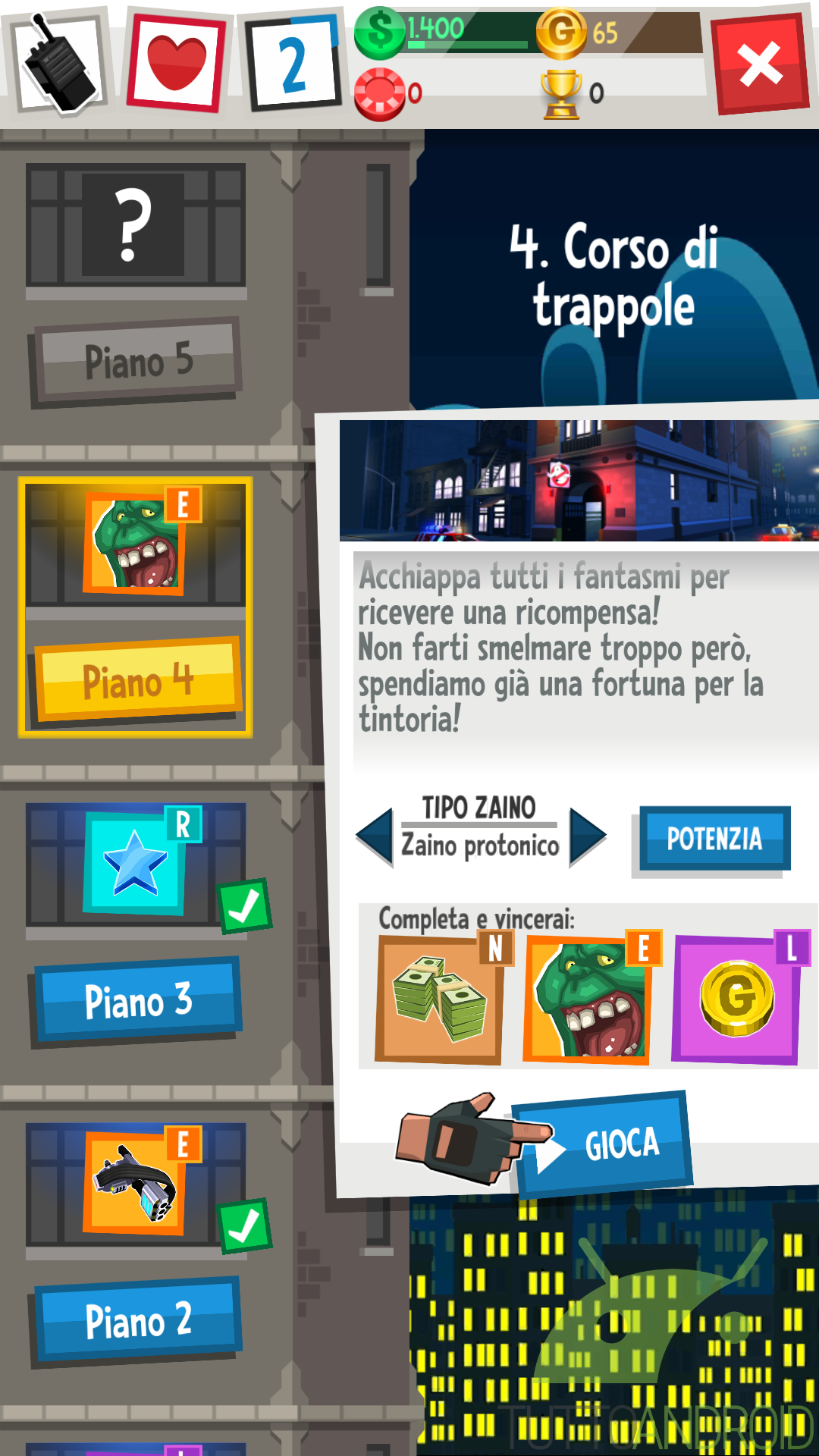Open the walkie-talkie icon

(x=58, y=62)
